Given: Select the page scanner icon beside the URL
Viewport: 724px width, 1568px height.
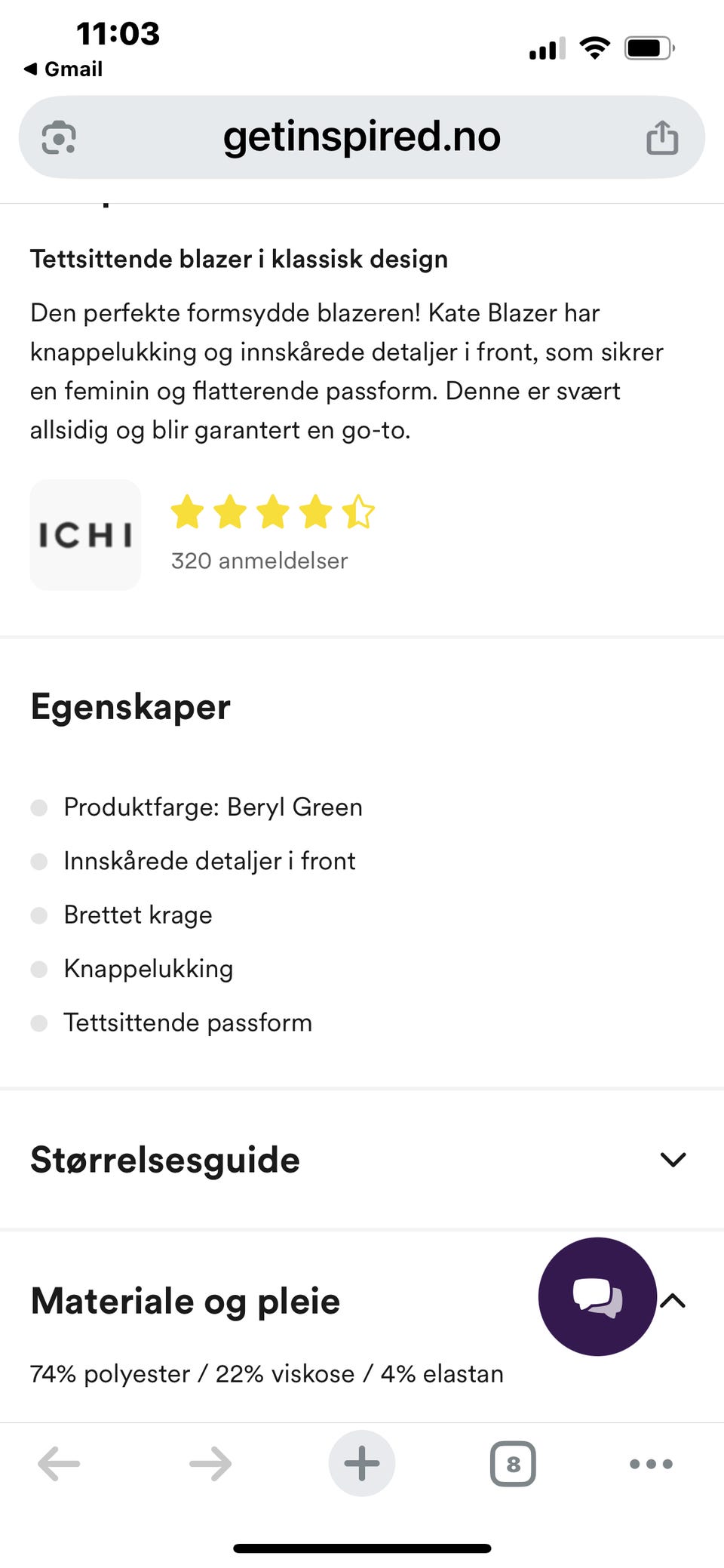Looking at the screenshot, I should [x=58, y=137].
